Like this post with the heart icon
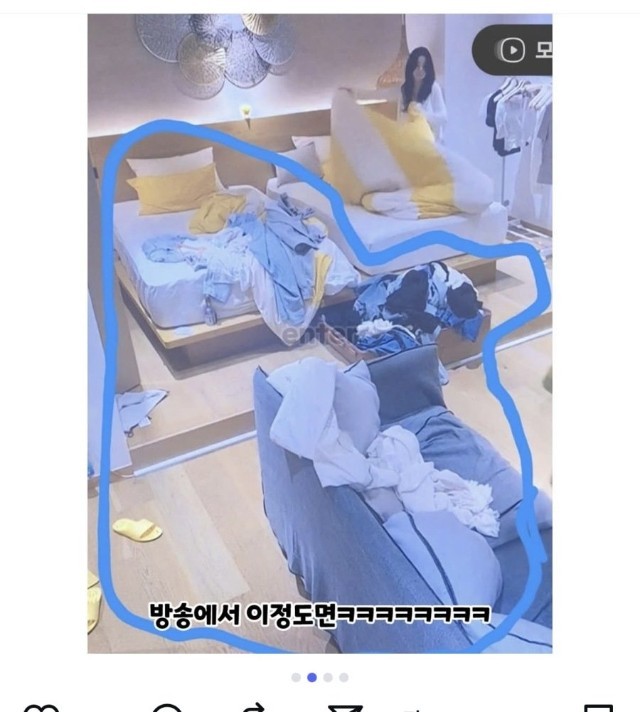This screenshot has height=712, width=640. [x=38, y=708]
